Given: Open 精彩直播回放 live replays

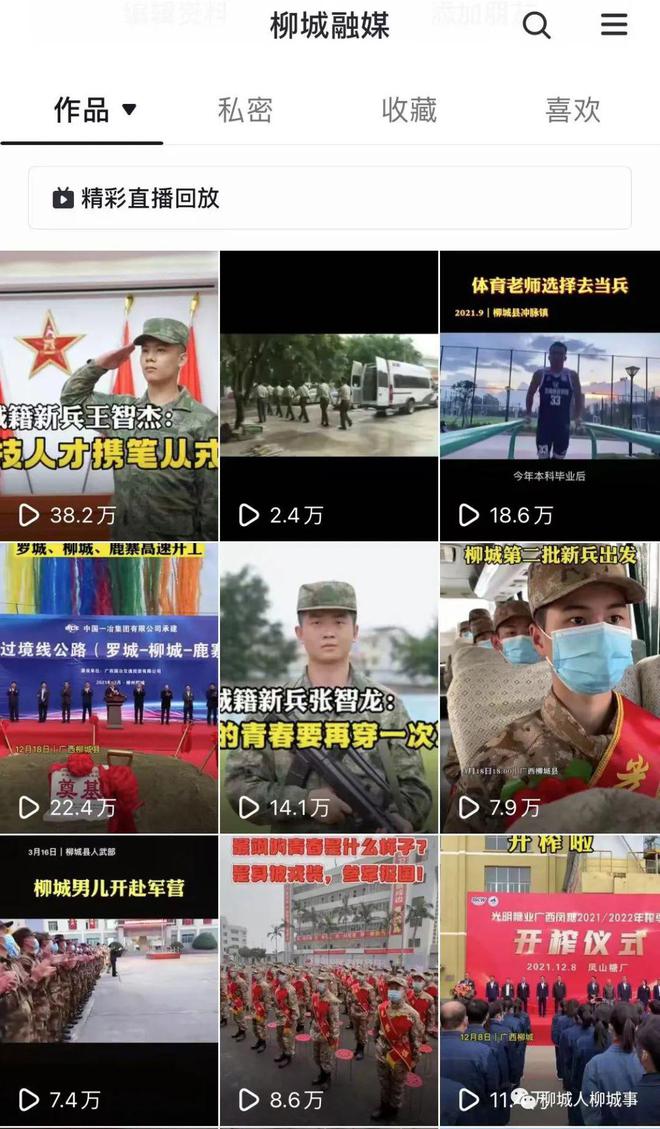Looking at the screenshot, I should tap(329, 198).
